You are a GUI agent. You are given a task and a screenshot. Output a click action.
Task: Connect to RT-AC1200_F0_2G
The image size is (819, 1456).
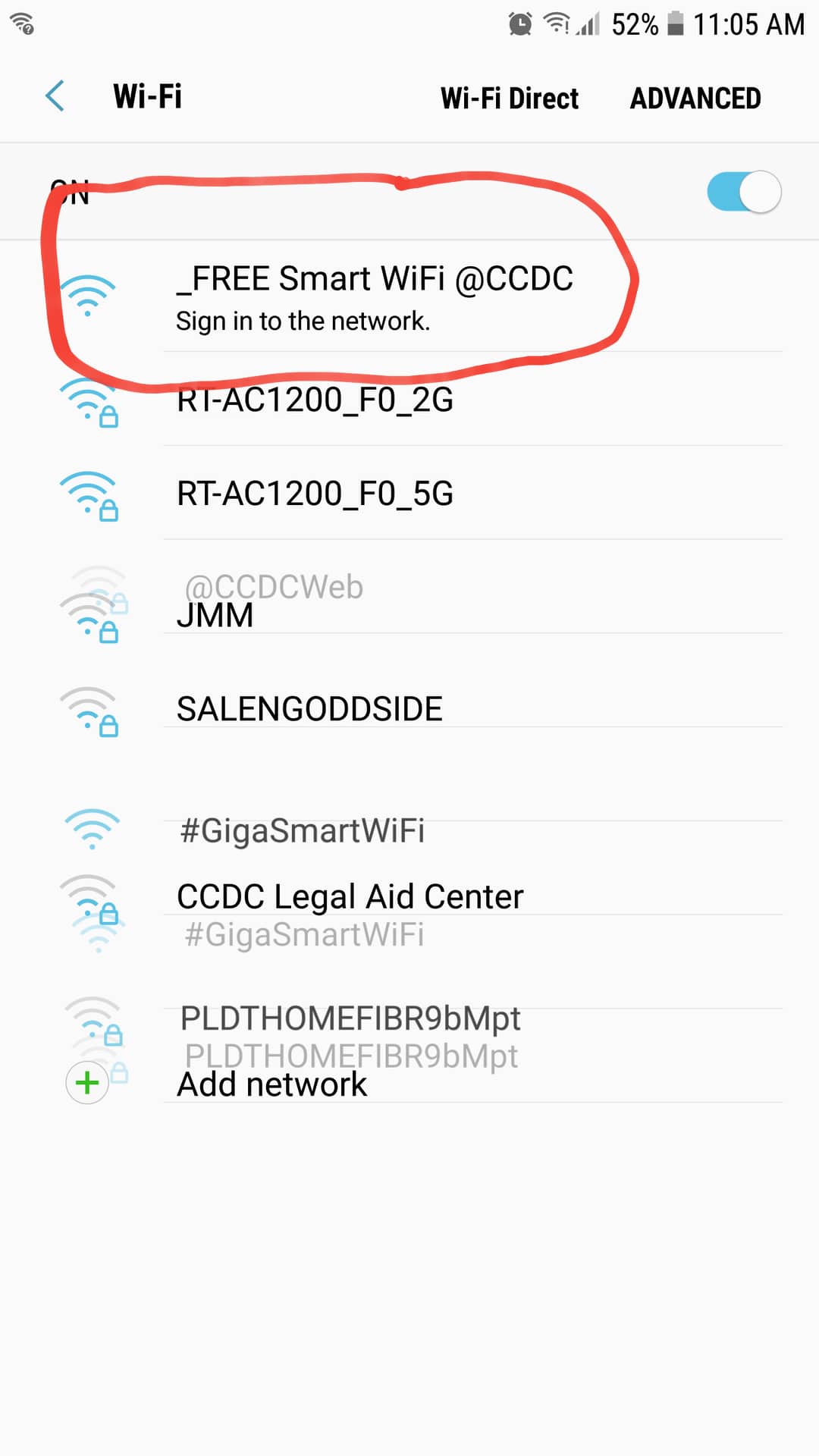click(409, 400)
